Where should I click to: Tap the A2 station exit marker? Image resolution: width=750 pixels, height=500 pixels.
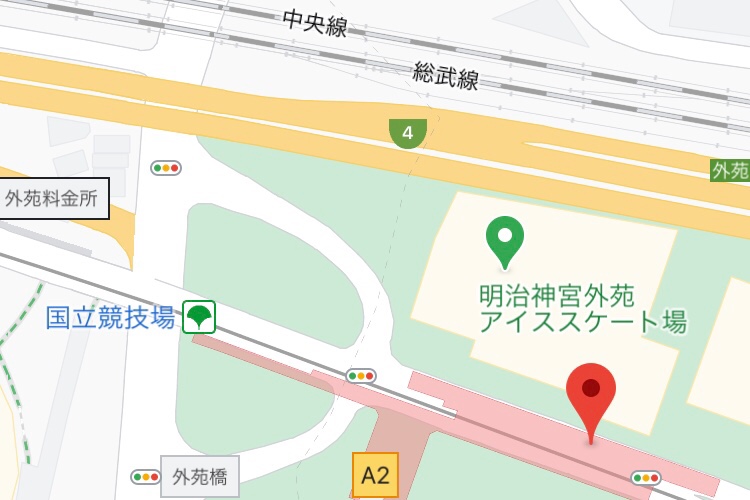[375, 475]
